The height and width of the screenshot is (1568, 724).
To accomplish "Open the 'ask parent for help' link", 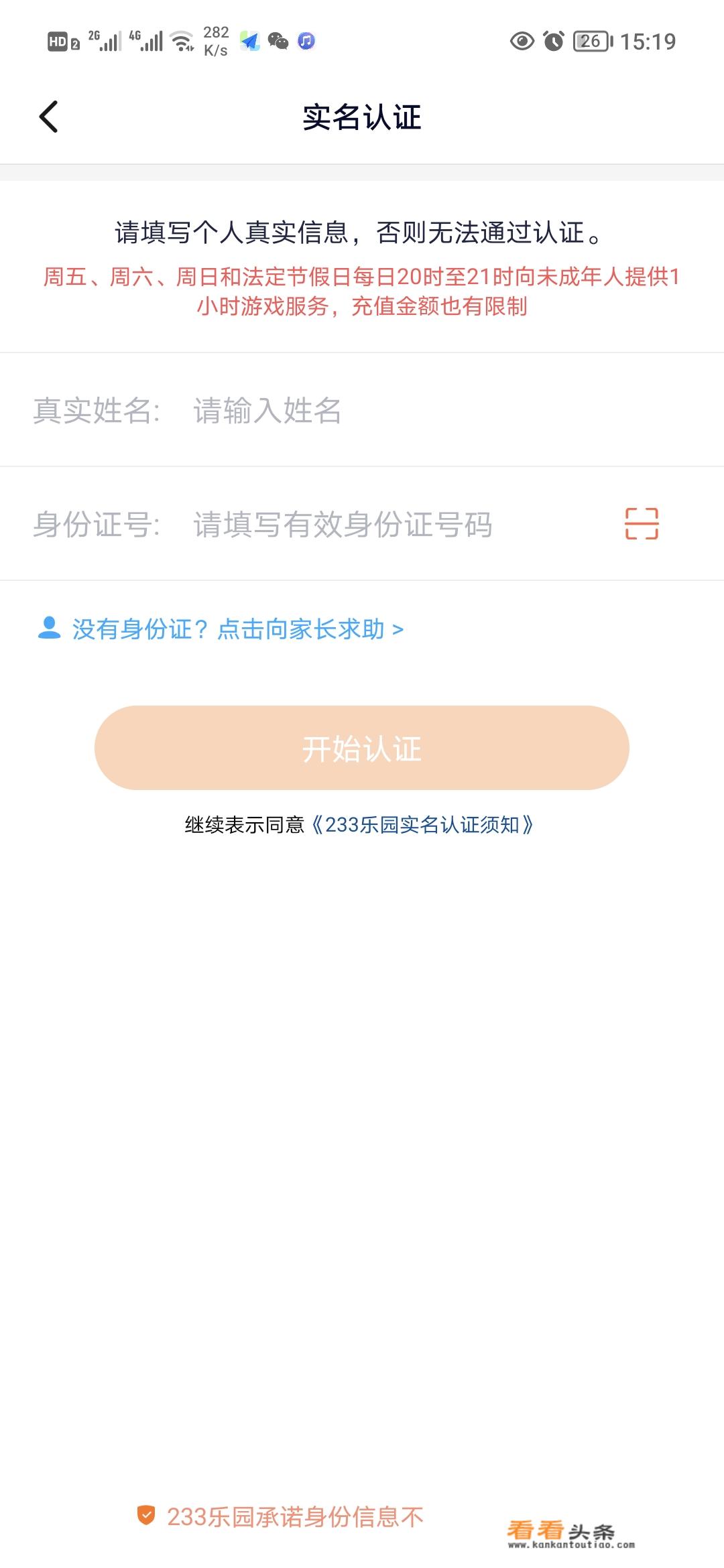I will coord(221,629).
